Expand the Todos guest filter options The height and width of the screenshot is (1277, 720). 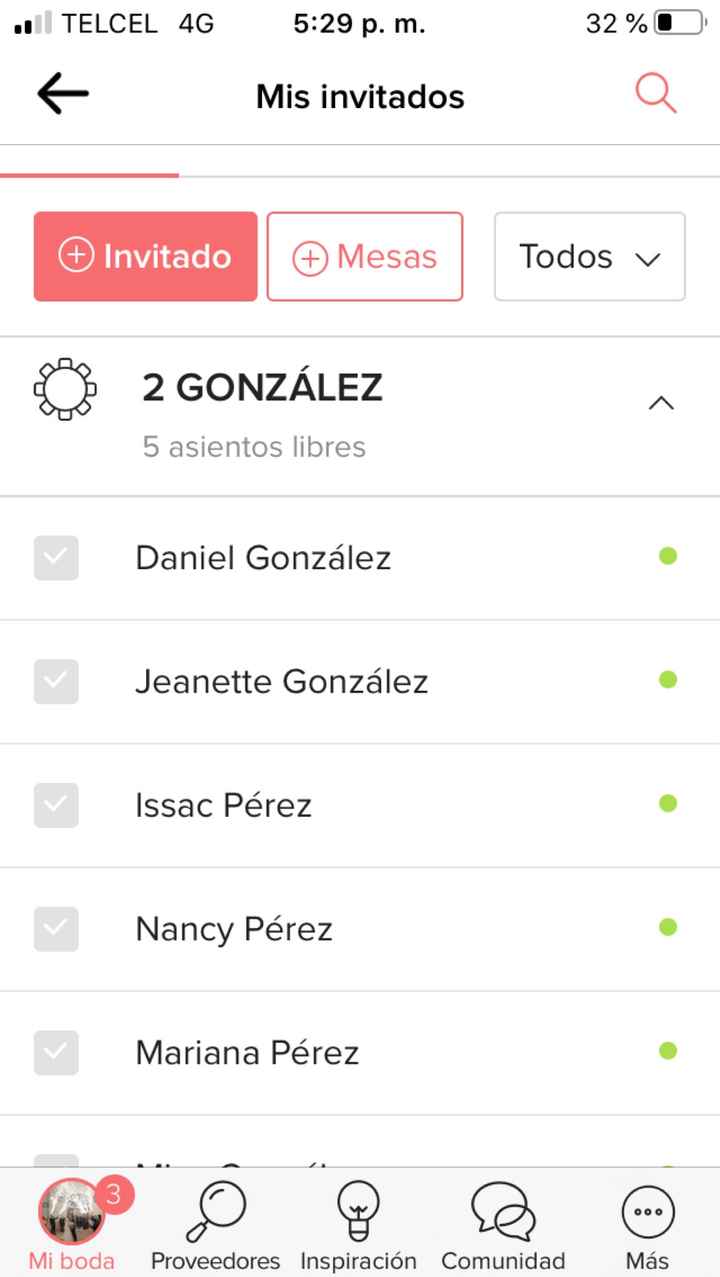[589, 257]
